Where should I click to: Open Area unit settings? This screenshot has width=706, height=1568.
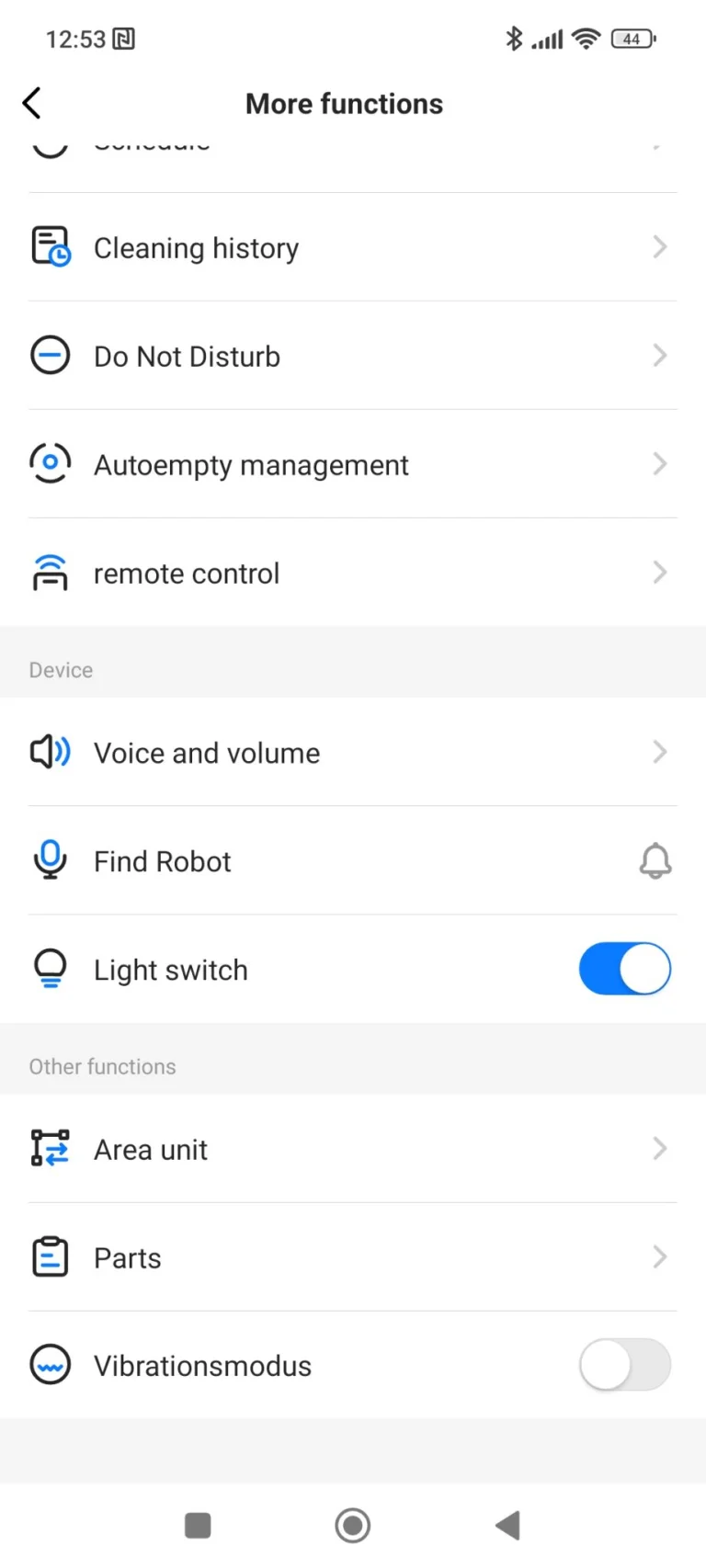353,1149
